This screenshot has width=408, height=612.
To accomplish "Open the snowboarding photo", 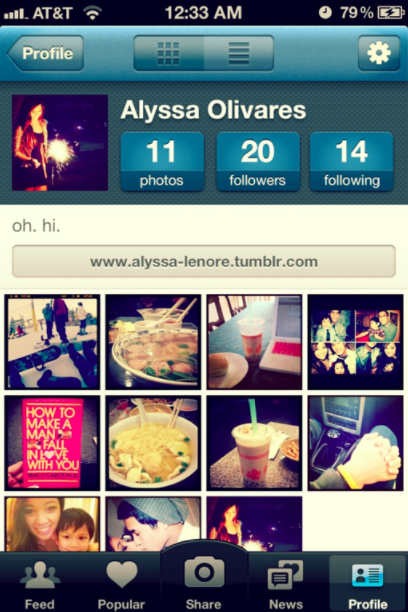I will point(52,342).
